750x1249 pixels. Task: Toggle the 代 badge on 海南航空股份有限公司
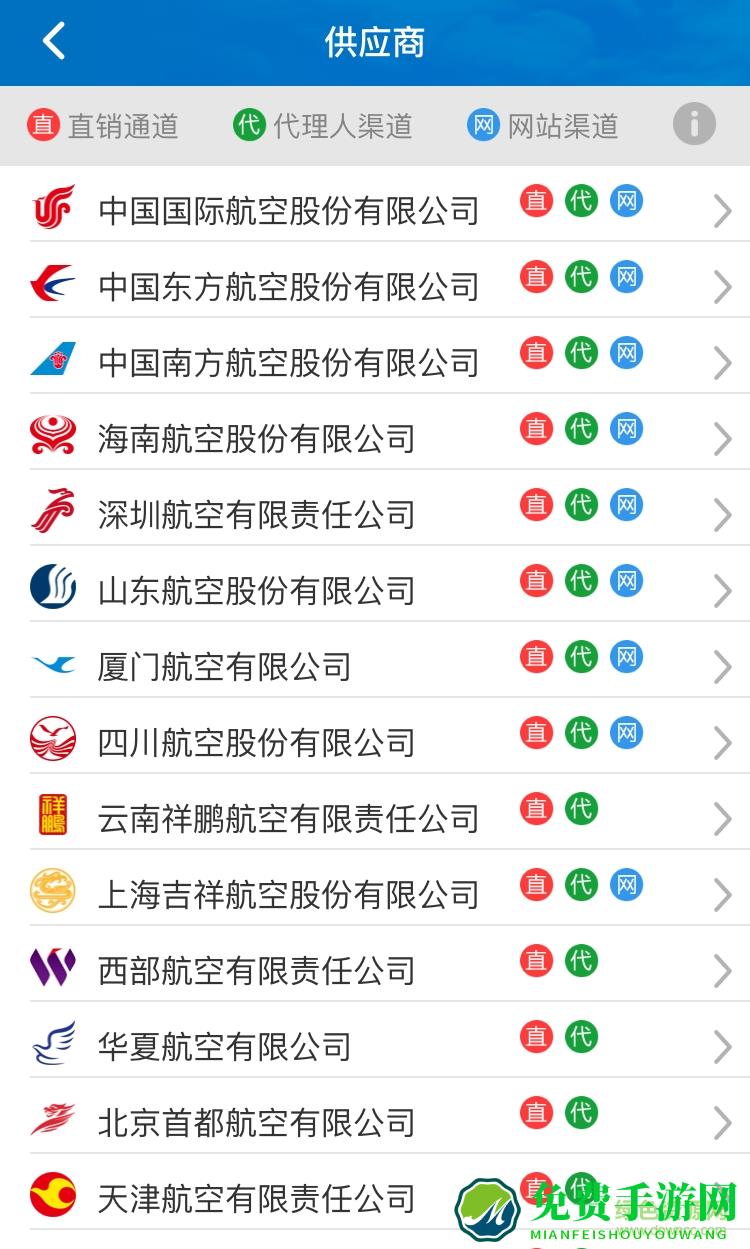(581, 428)
